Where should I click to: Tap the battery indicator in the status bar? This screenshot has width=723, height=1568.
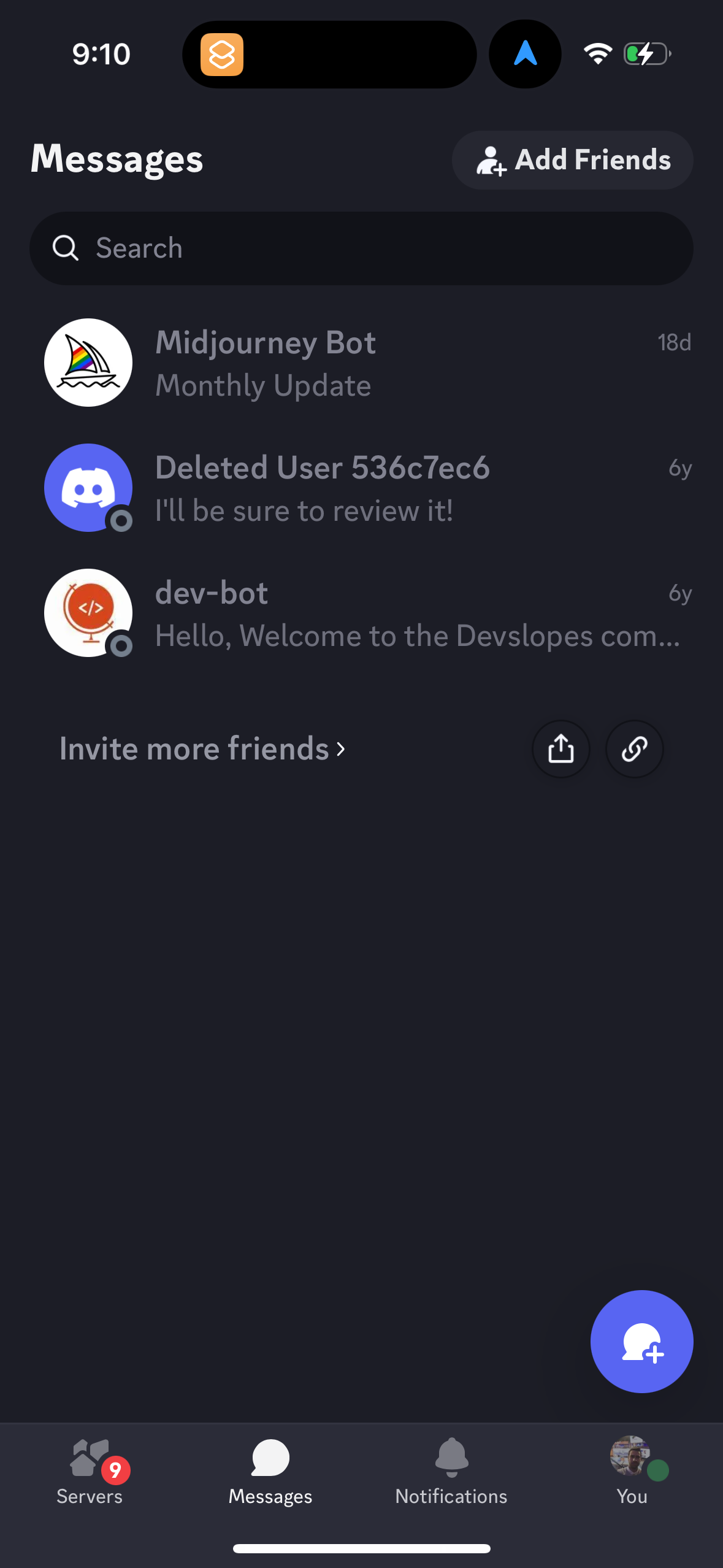pyautogui.click(x=646, y=54)
